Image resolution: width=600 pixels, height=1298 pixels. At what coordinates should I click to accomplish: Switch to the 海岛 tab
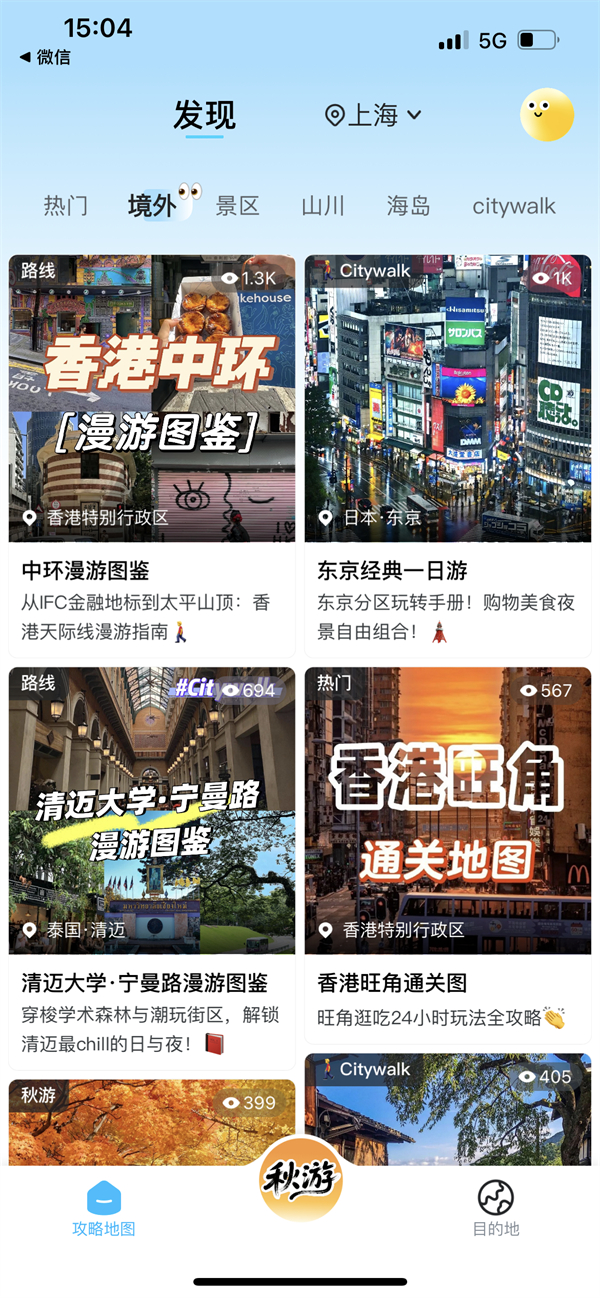click(408, 206)
